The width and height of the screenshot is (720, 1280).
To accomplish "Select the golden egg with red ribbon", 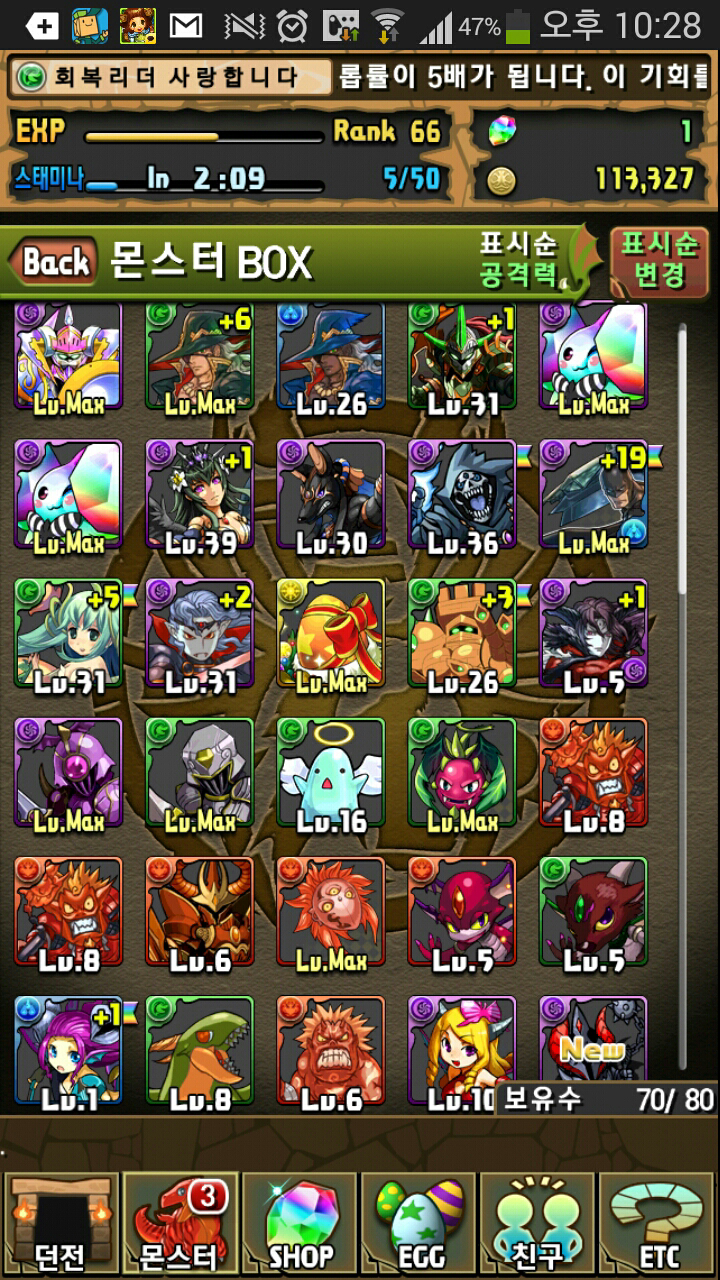I will click(x=330, y=632).
